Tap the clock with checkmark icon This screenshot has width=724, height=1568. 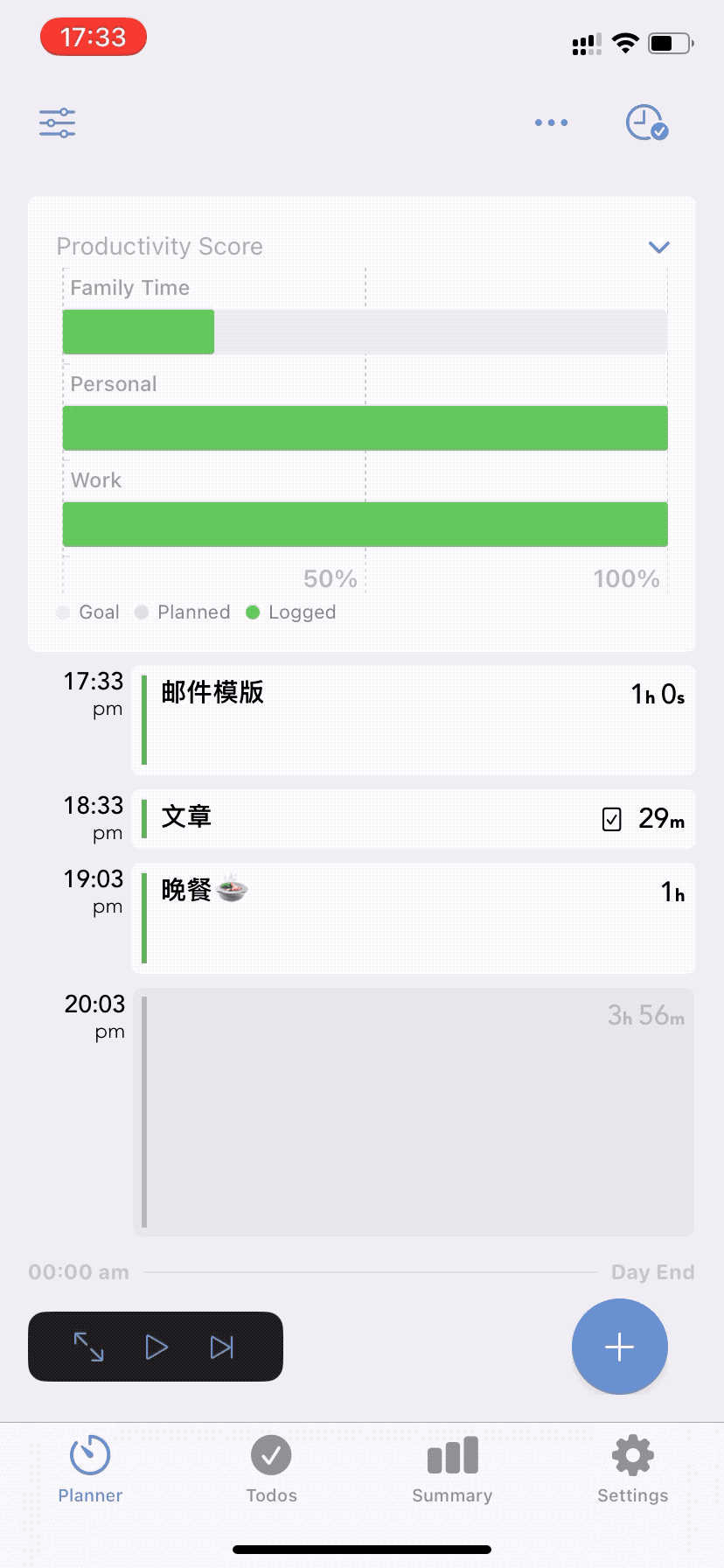click(646, 122)
